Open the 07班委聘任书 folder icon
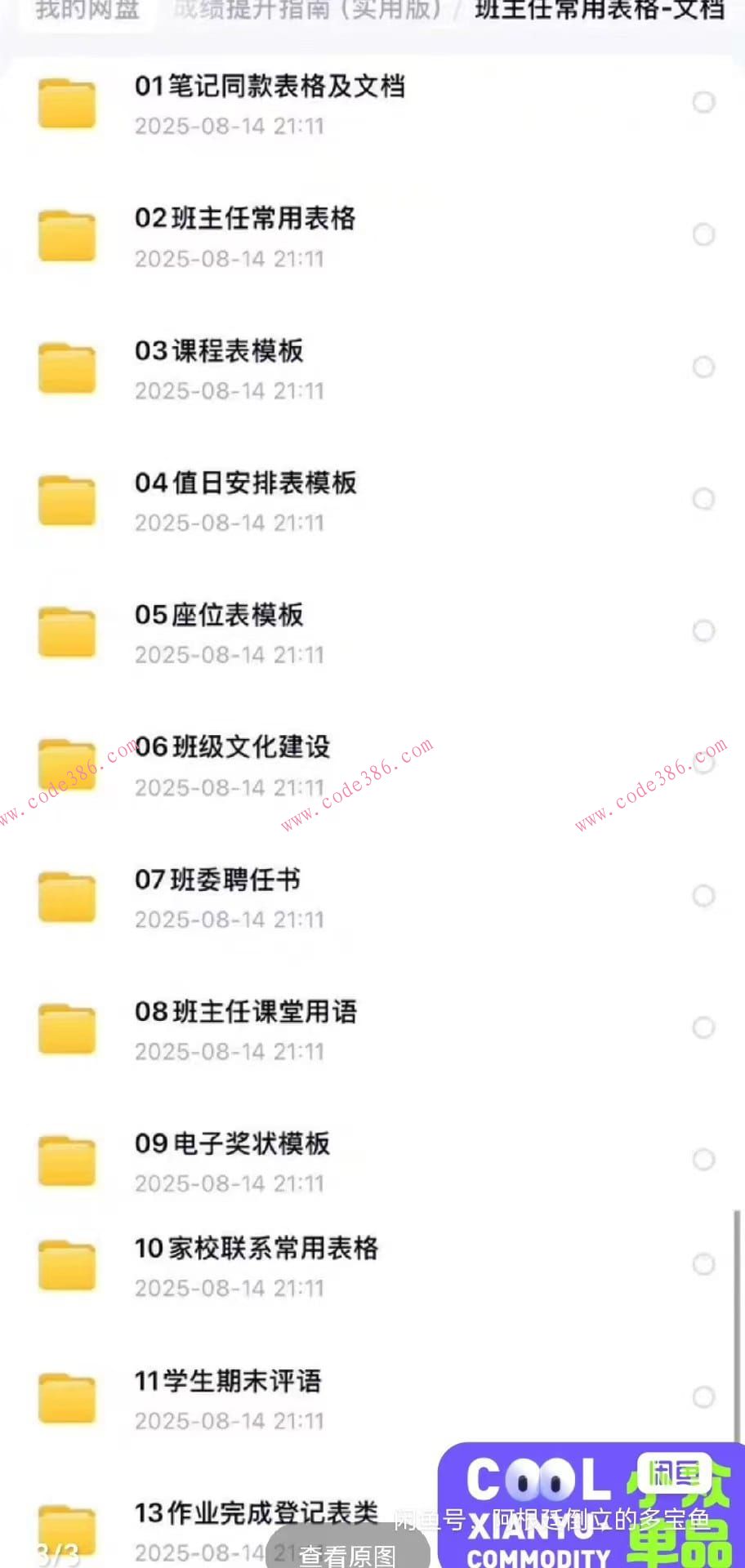This screenshot has height=1568, width=745. point(67,896)
